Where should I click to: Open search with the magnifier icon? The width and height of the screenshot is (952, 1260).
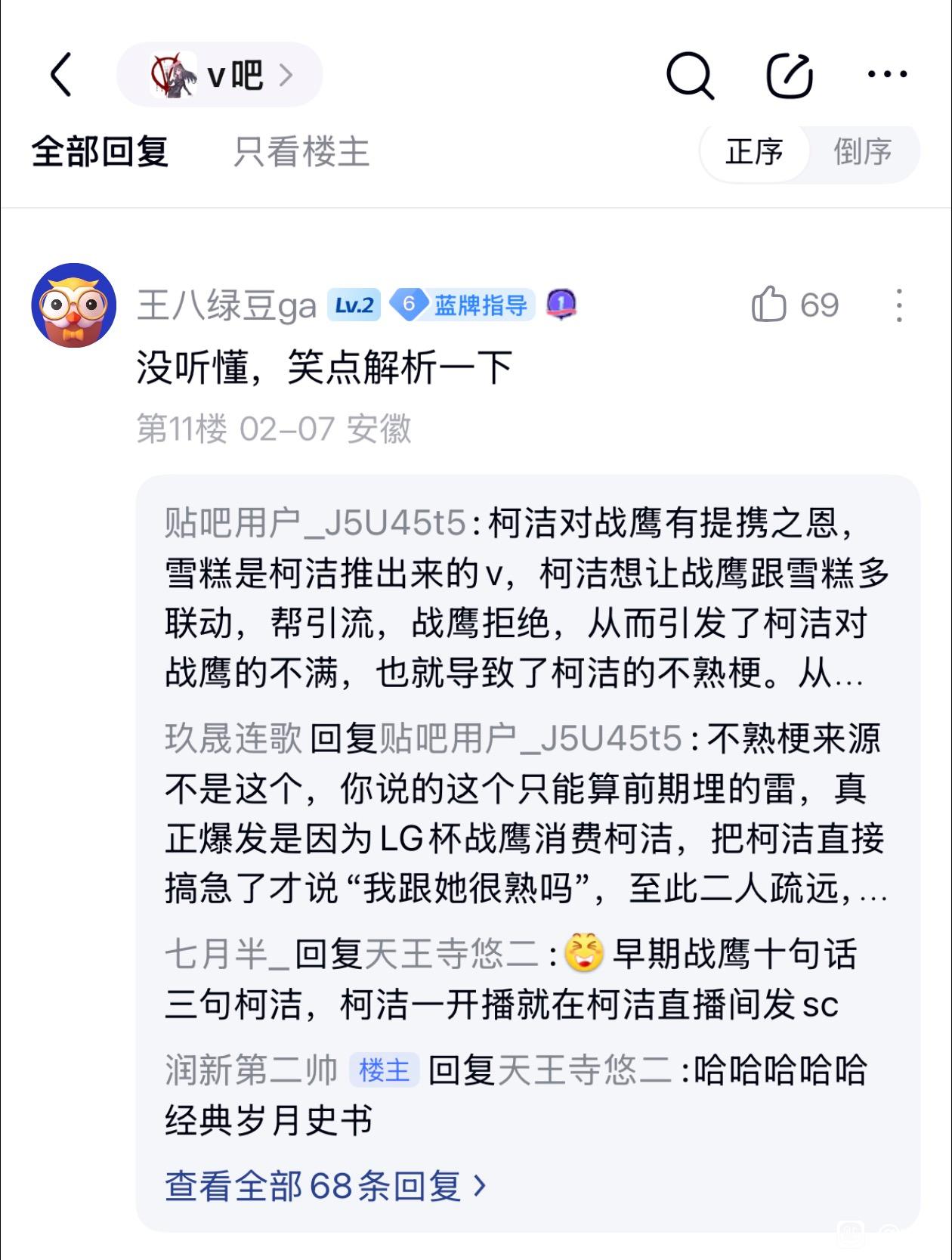click(x=690, y=75)
